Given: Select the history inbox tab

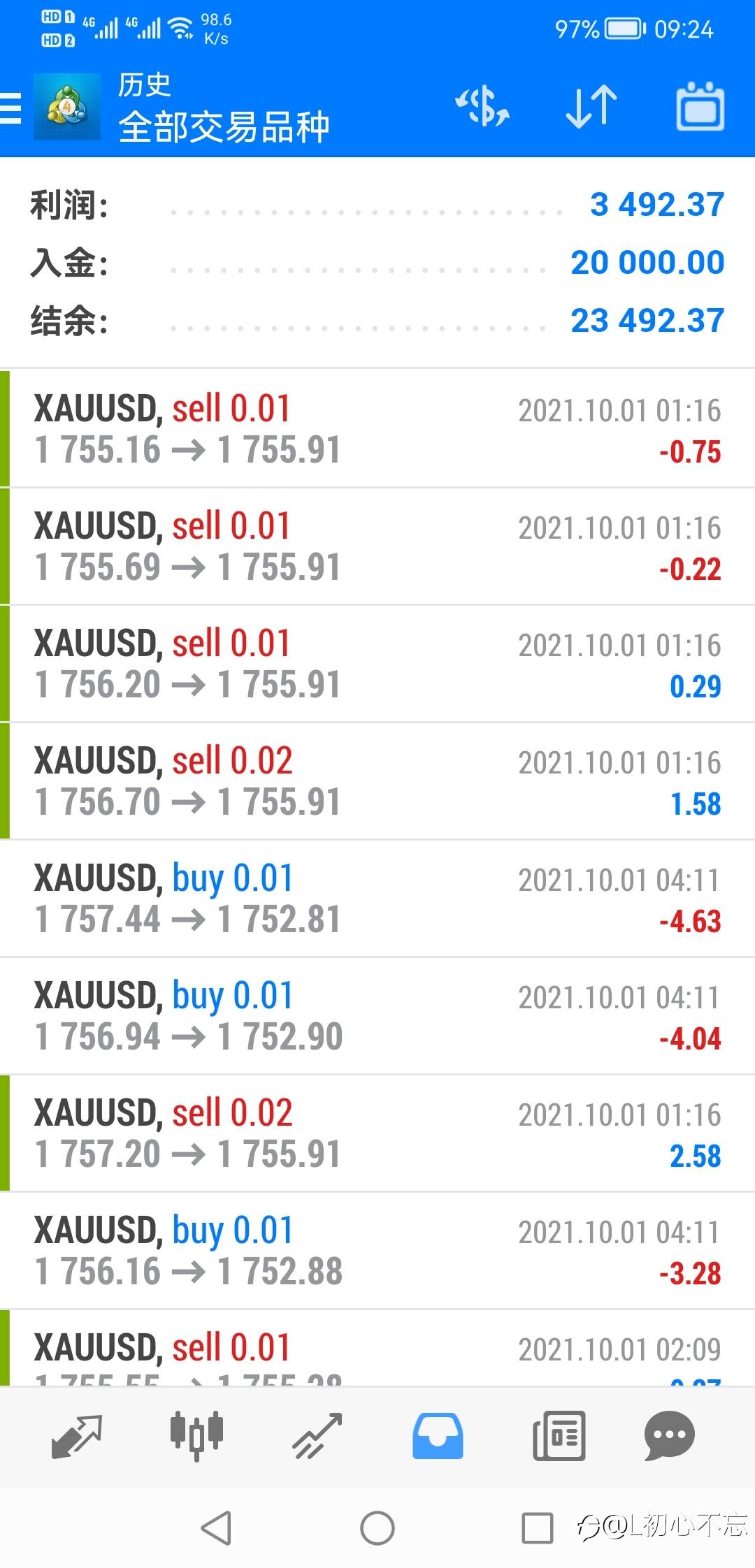Looking at the screenshot, I should [x=438, y=1436].
